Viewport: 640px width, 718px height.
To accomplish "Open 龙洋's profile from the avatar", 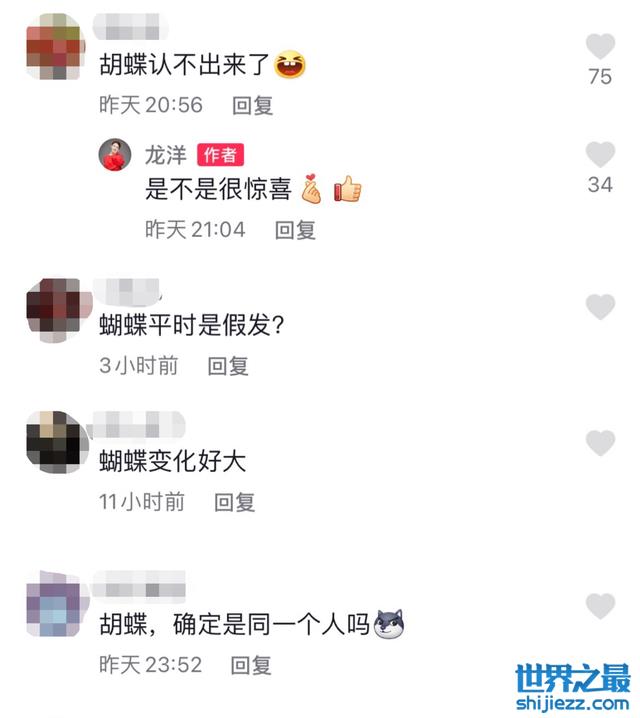I will click(x=114, y=156).
